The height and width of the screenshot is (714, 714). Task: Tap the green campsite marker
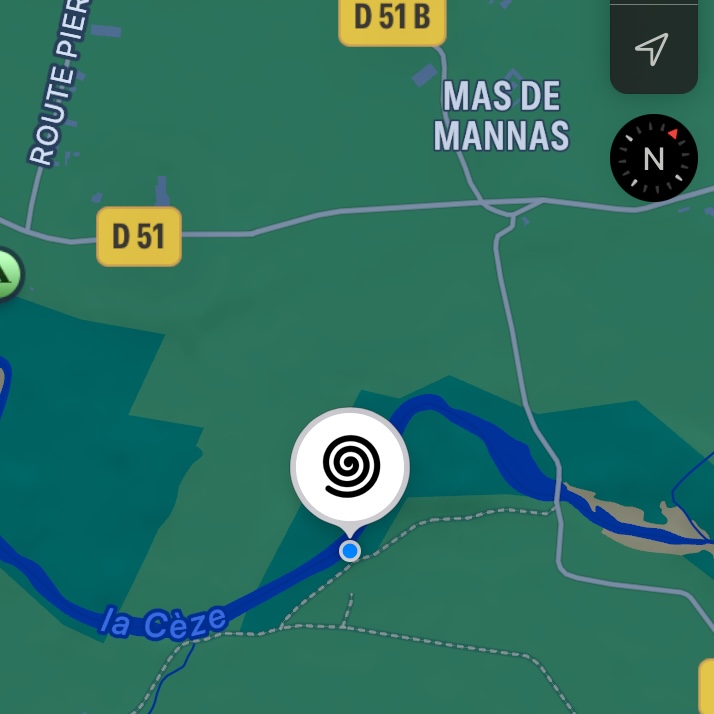pos(6,273)
